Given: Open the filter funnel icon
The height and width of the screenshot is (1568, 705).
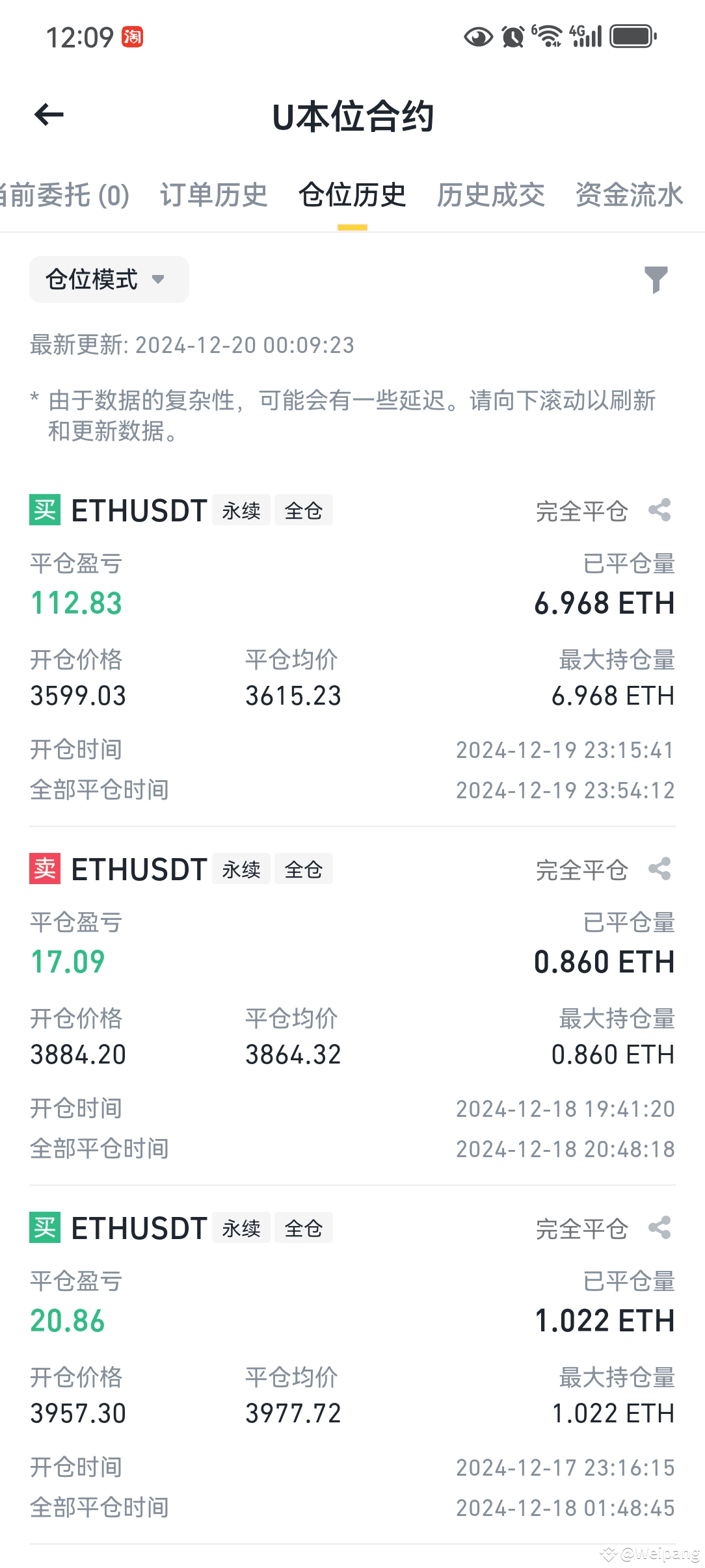Looking at the screenshot, I should 656,280.
